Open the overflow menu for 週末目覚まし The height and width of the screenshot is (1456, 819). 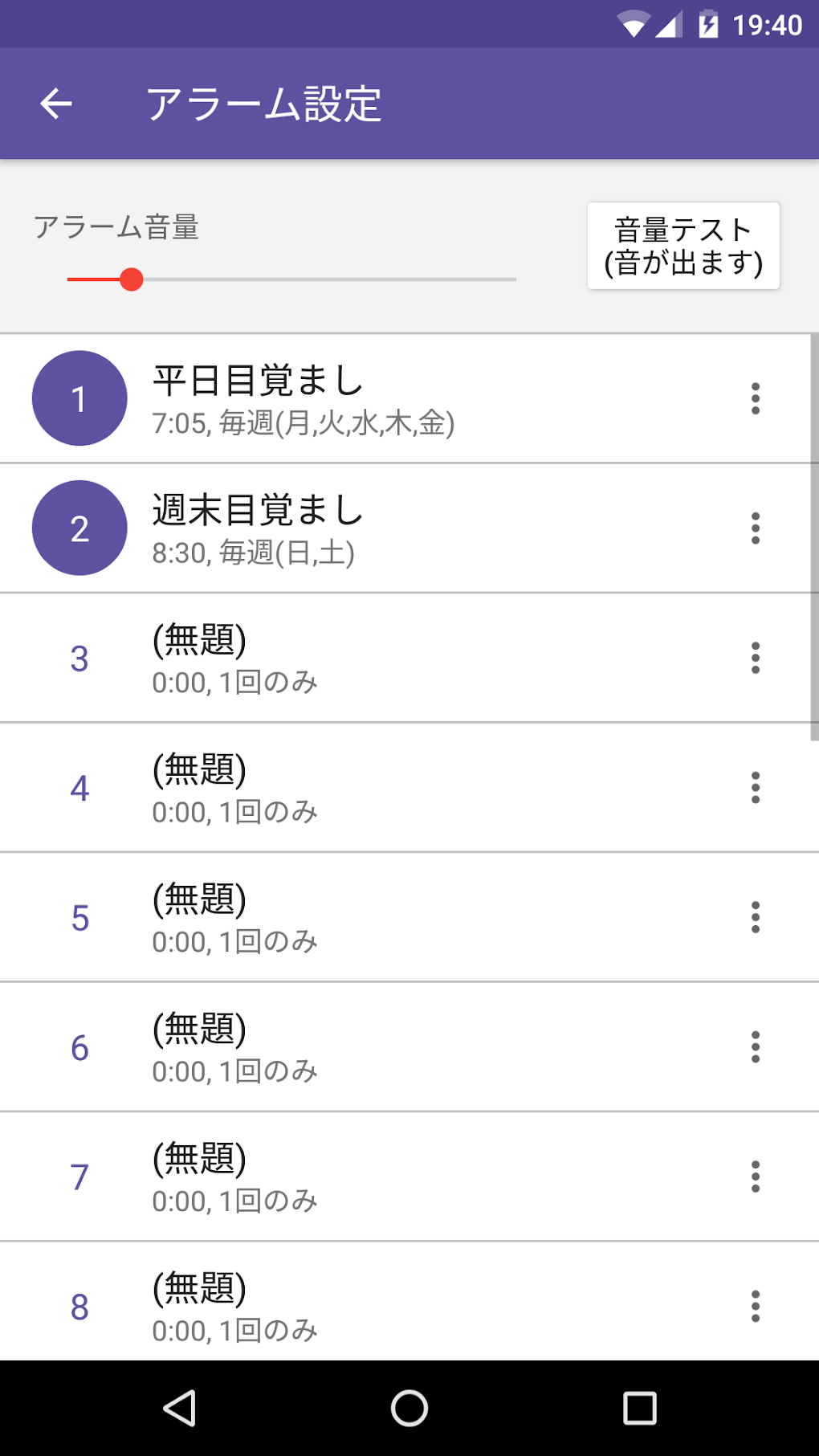pos(755,528)
